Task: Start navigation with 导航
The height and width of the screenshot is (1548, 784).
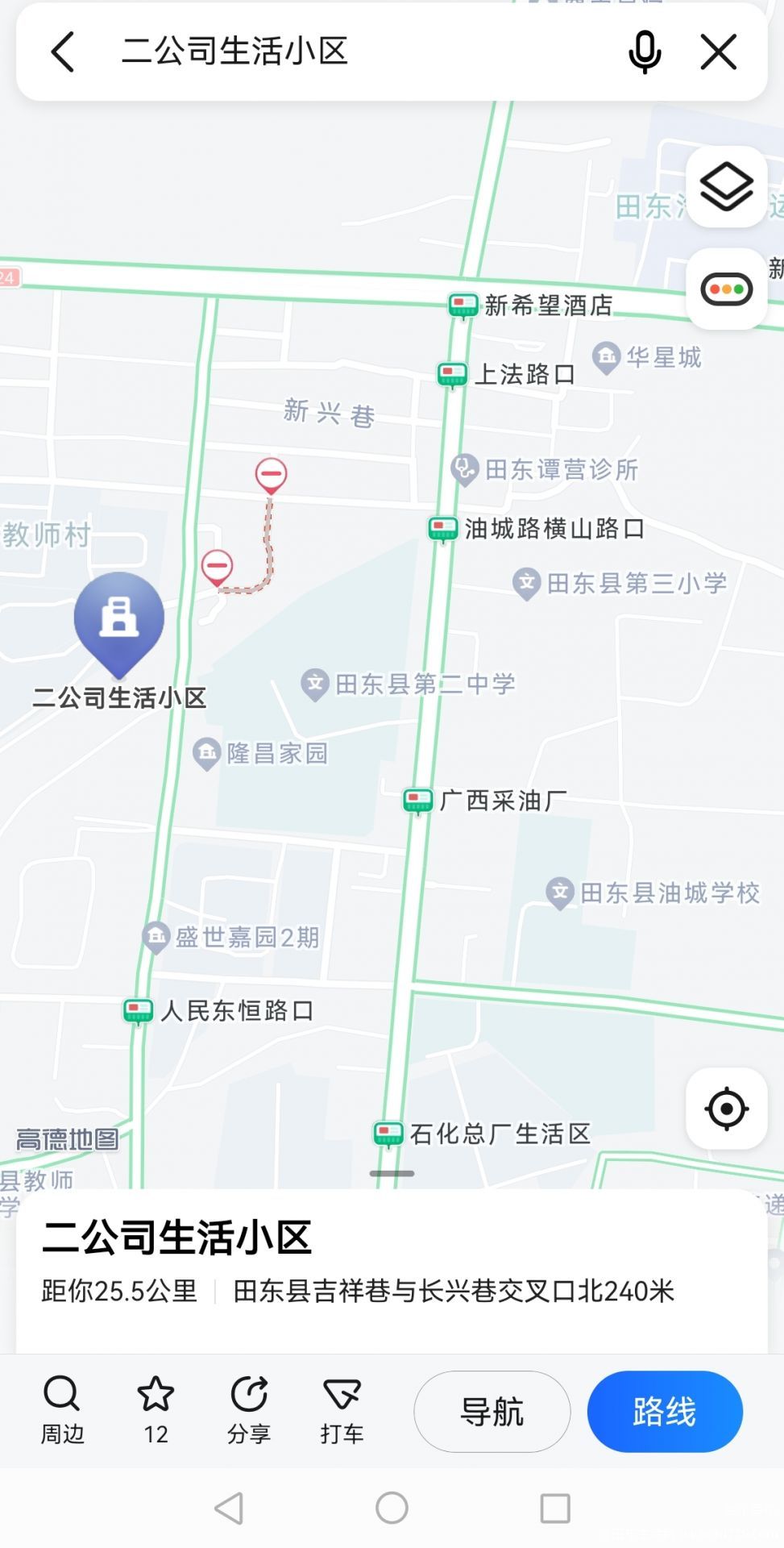Action: point(492,1412)
